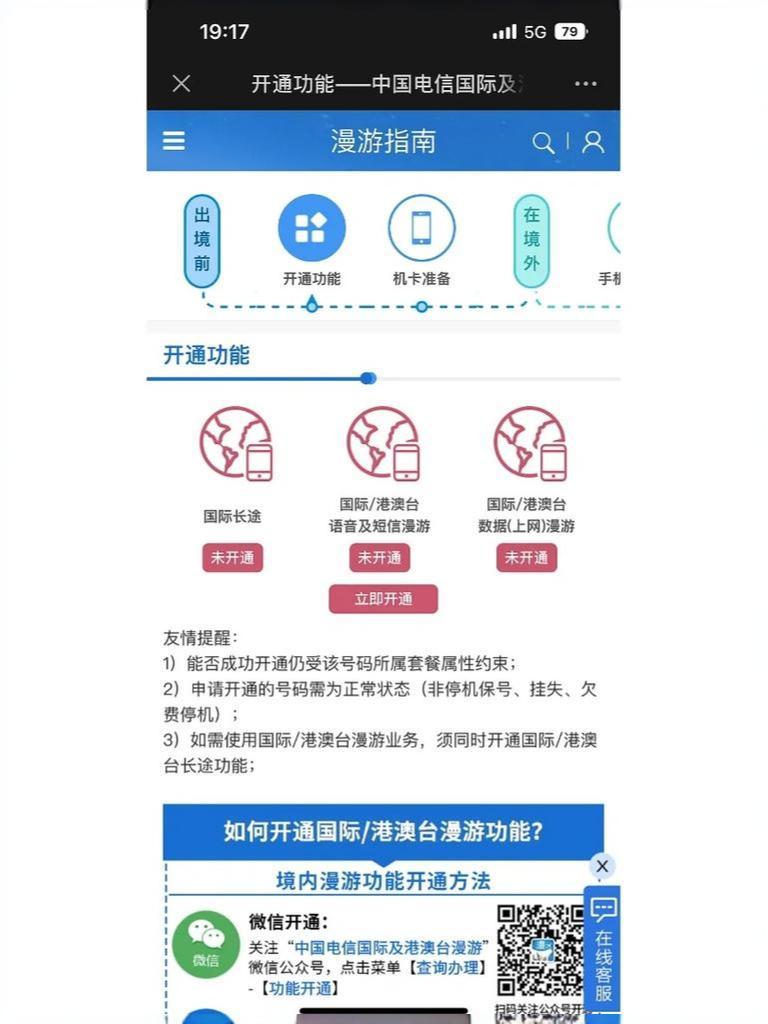Select the 开通功能 step
The width and height of the screenshot is (768, 1024).
[x=311, y=229]
